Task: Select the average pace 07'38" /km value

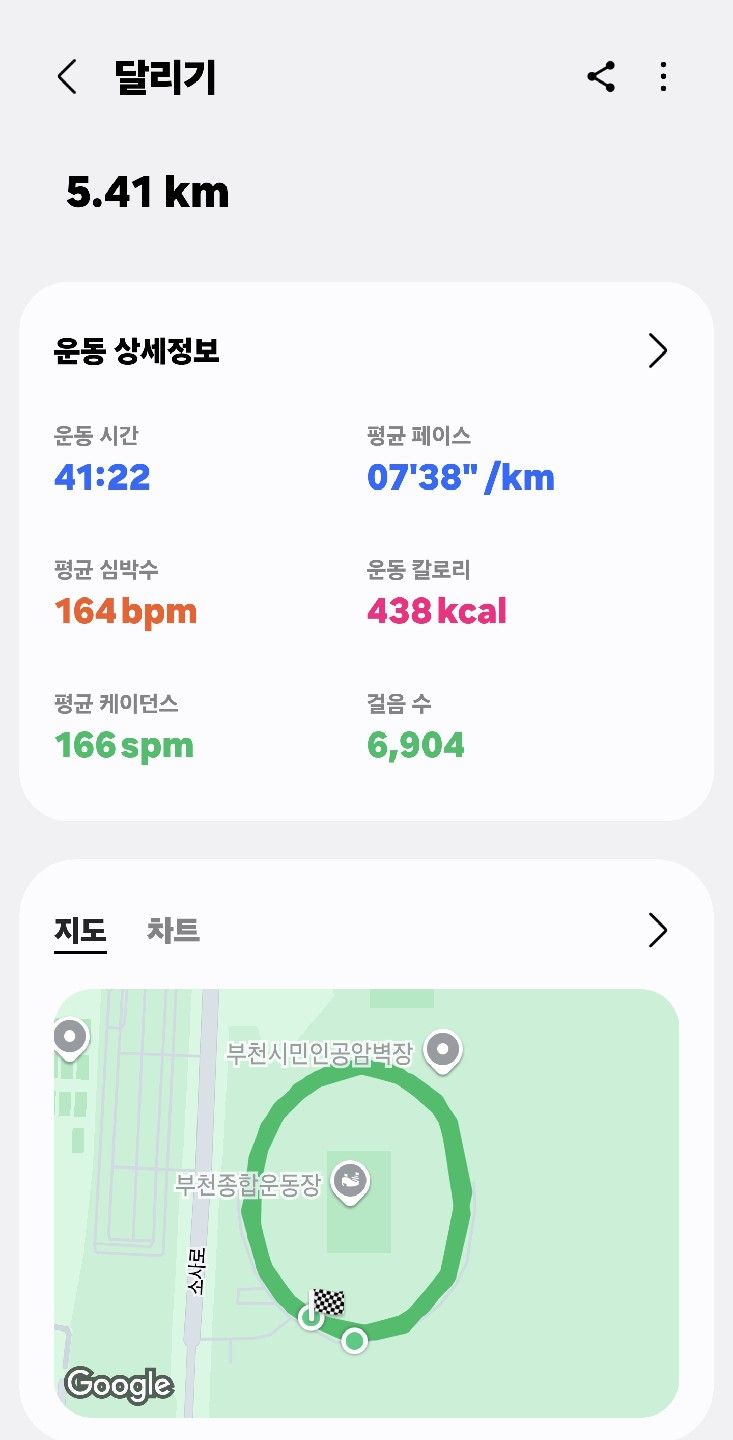Action: point(461,477)
